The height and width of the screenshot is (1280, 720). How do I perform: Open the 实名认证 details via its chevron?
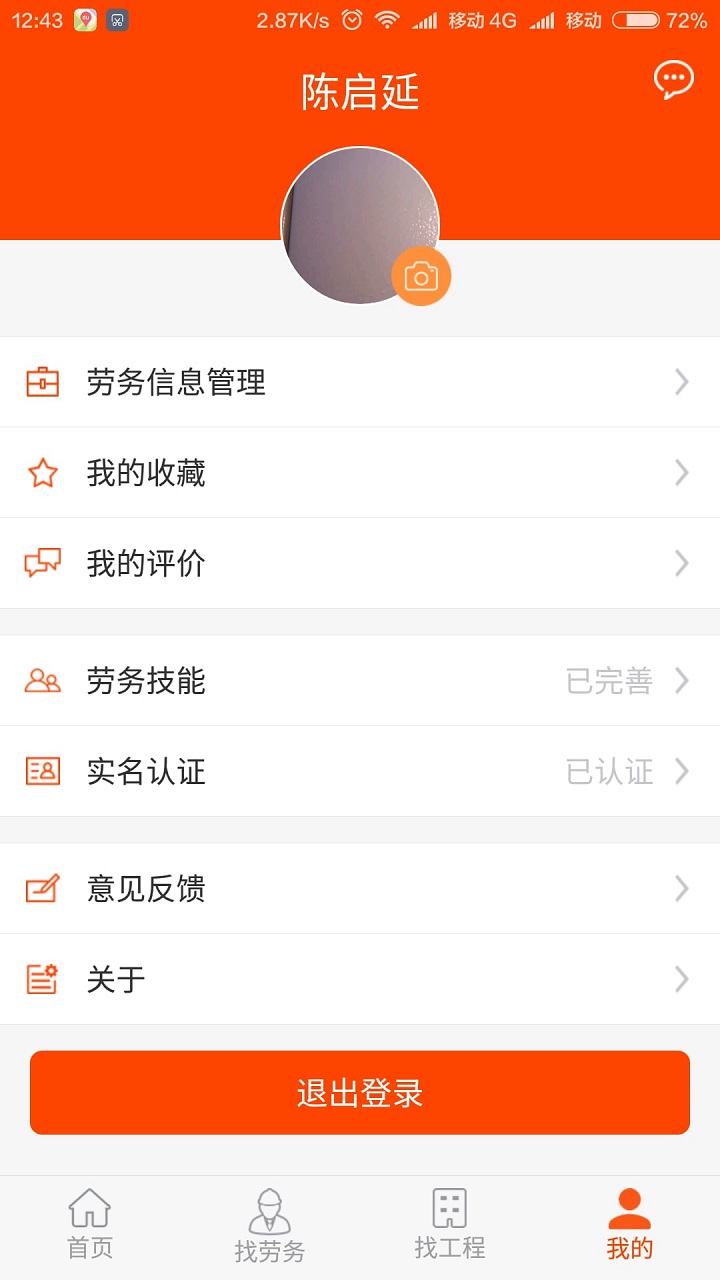pos(682,772)
